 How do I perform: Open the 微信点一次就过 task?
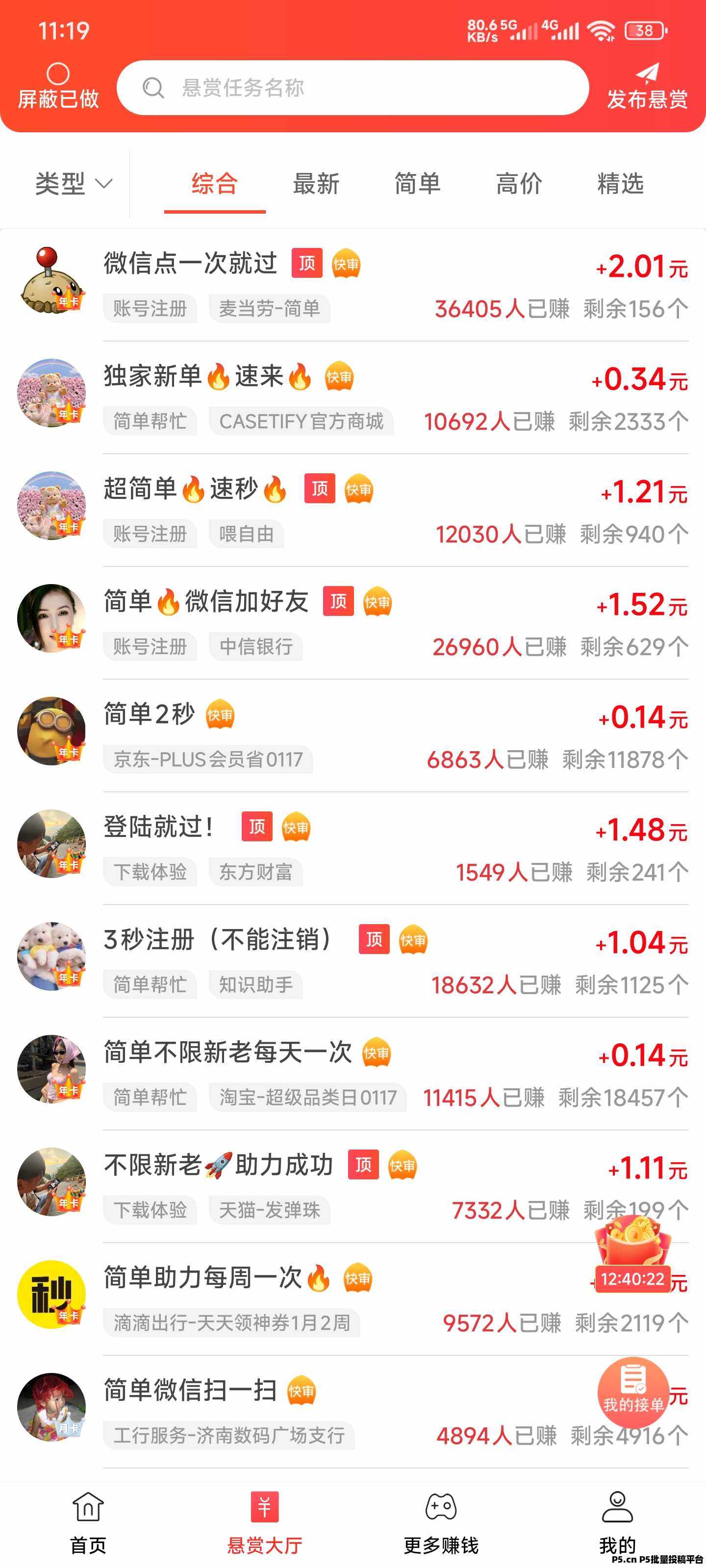pos(190,264)
